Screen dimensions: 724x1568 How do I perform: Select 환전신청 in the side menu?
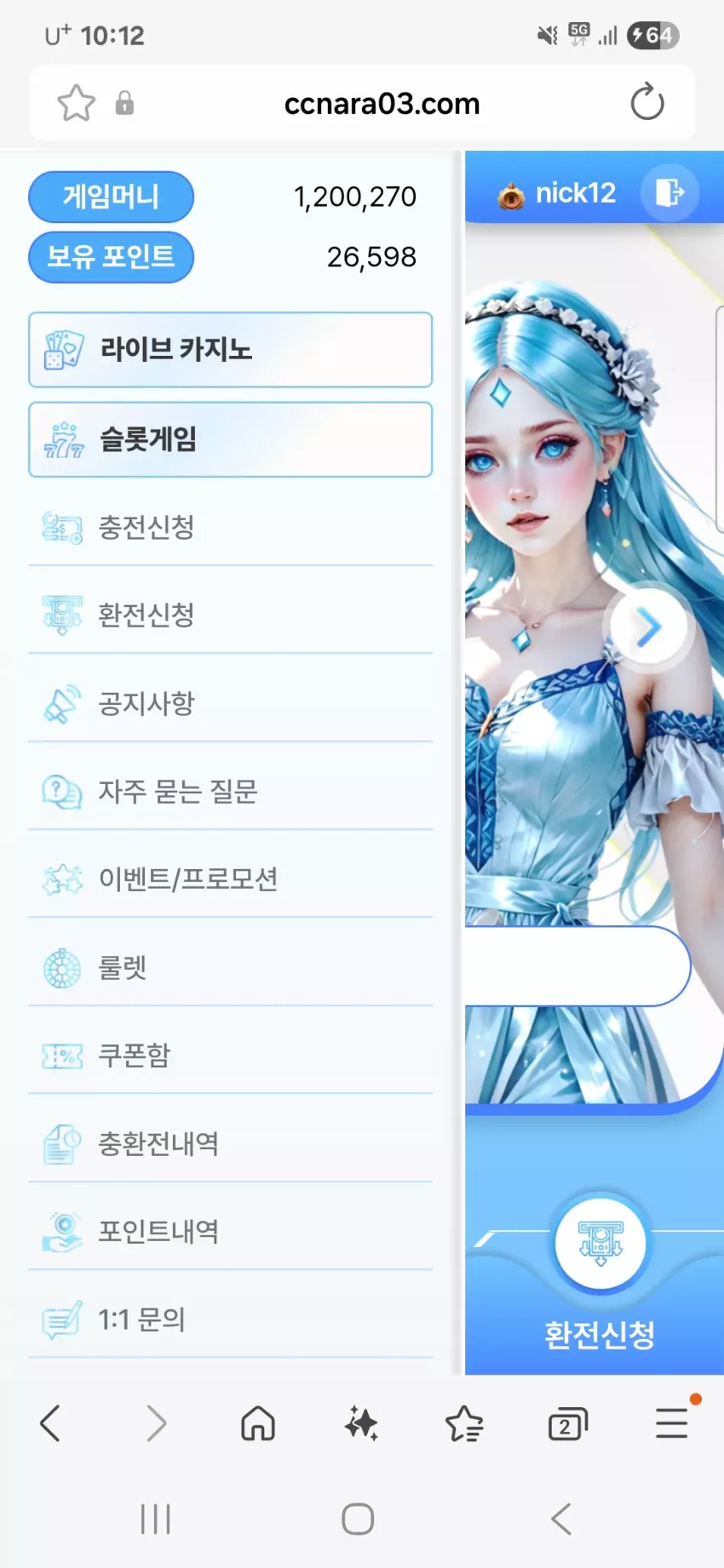coord(230,615)
